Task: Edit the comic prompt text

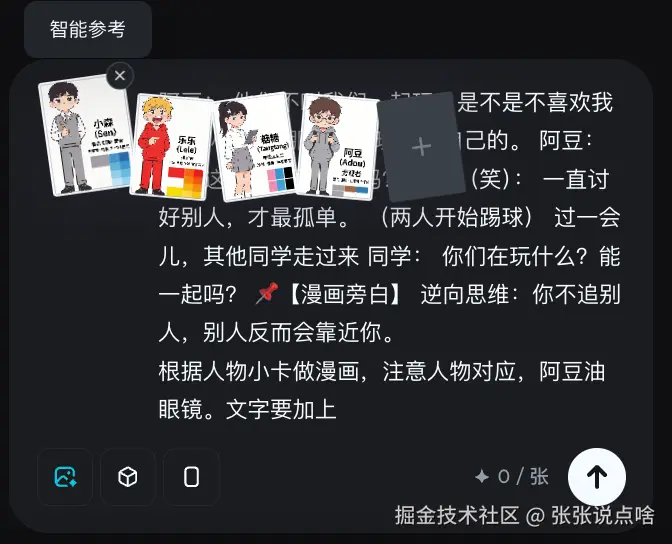Action: tap(390, 300)
